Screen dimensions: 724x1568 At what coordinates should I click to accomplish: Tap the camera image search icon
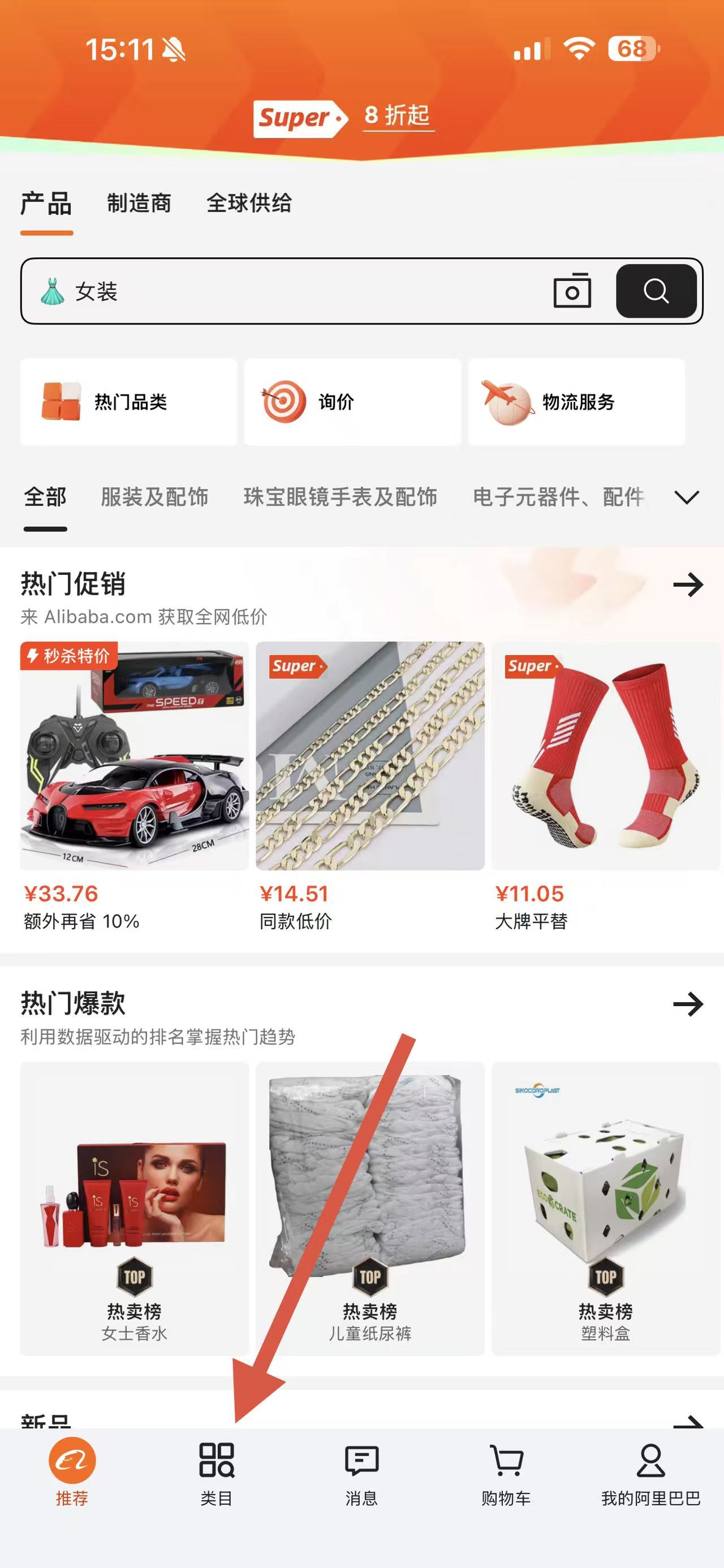[x=572, y=291]
